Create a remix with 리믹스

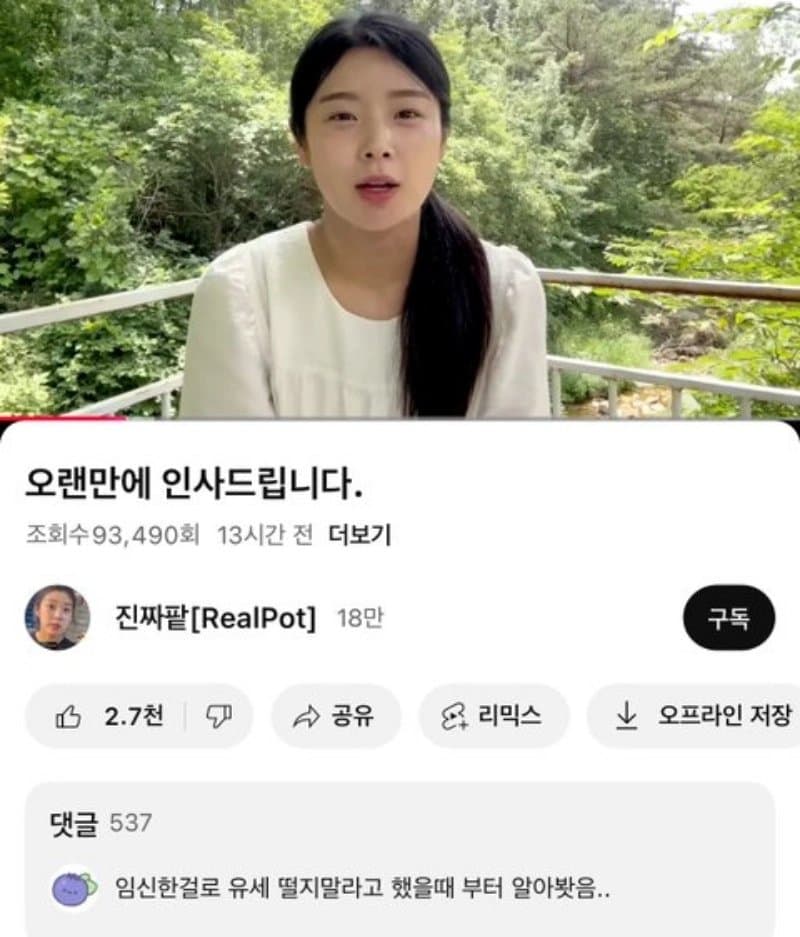(x=492, y=716)
